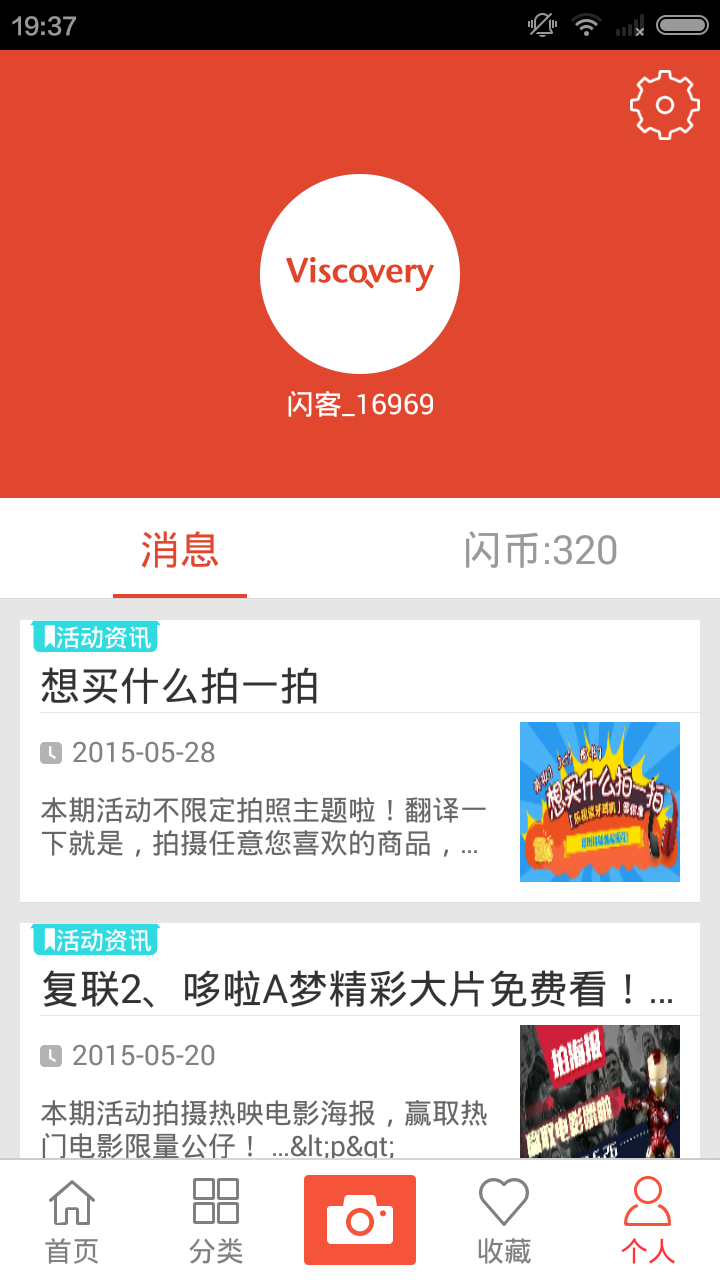Viewport: 720px width, 1280px height.
Task: Tap the 活动资讯 label on second article
Action: tap(97, 940)
